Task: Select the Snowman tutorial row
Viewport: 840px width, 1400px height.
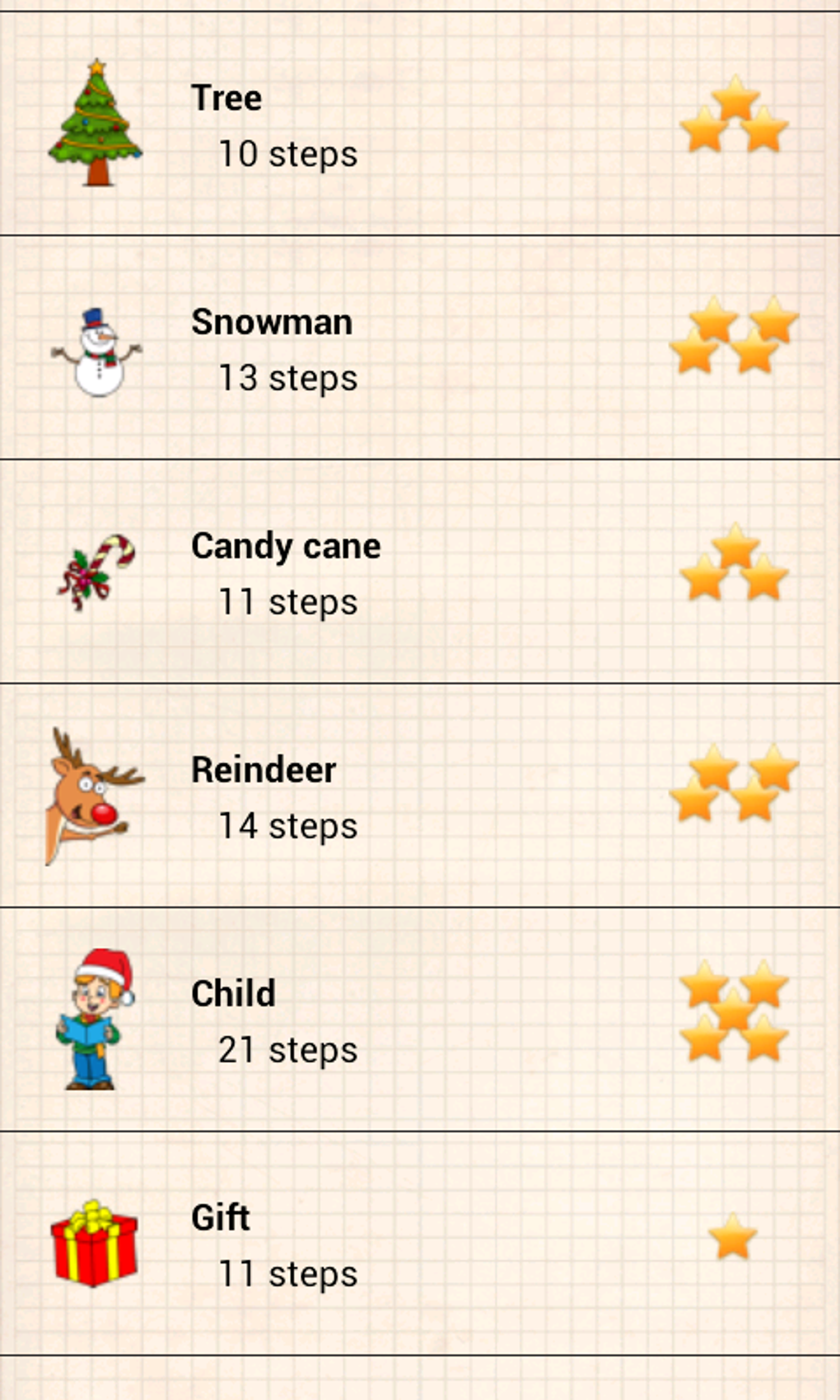Action: pos(420,348)
